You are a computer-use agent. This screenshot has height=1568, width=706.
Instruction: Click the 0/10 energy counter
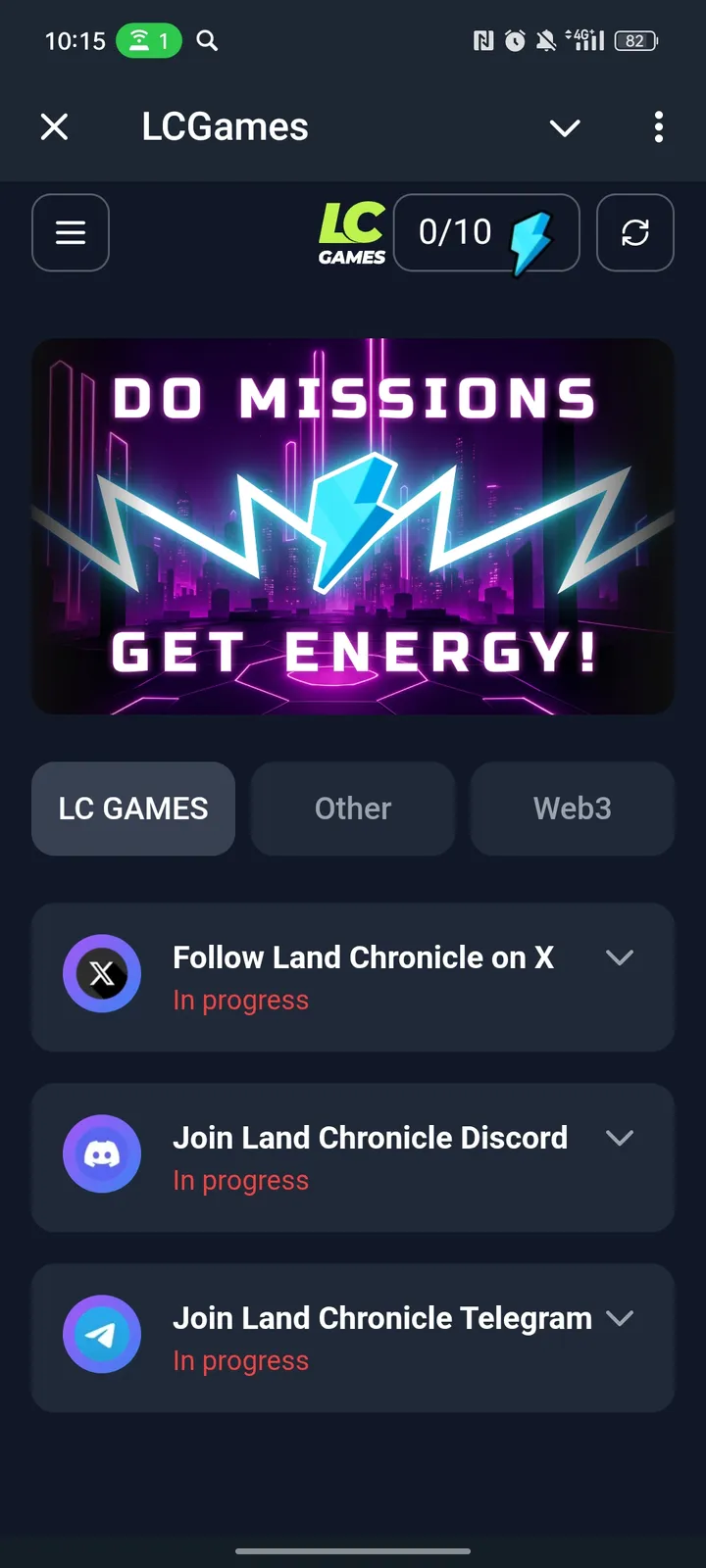(455, 232)
